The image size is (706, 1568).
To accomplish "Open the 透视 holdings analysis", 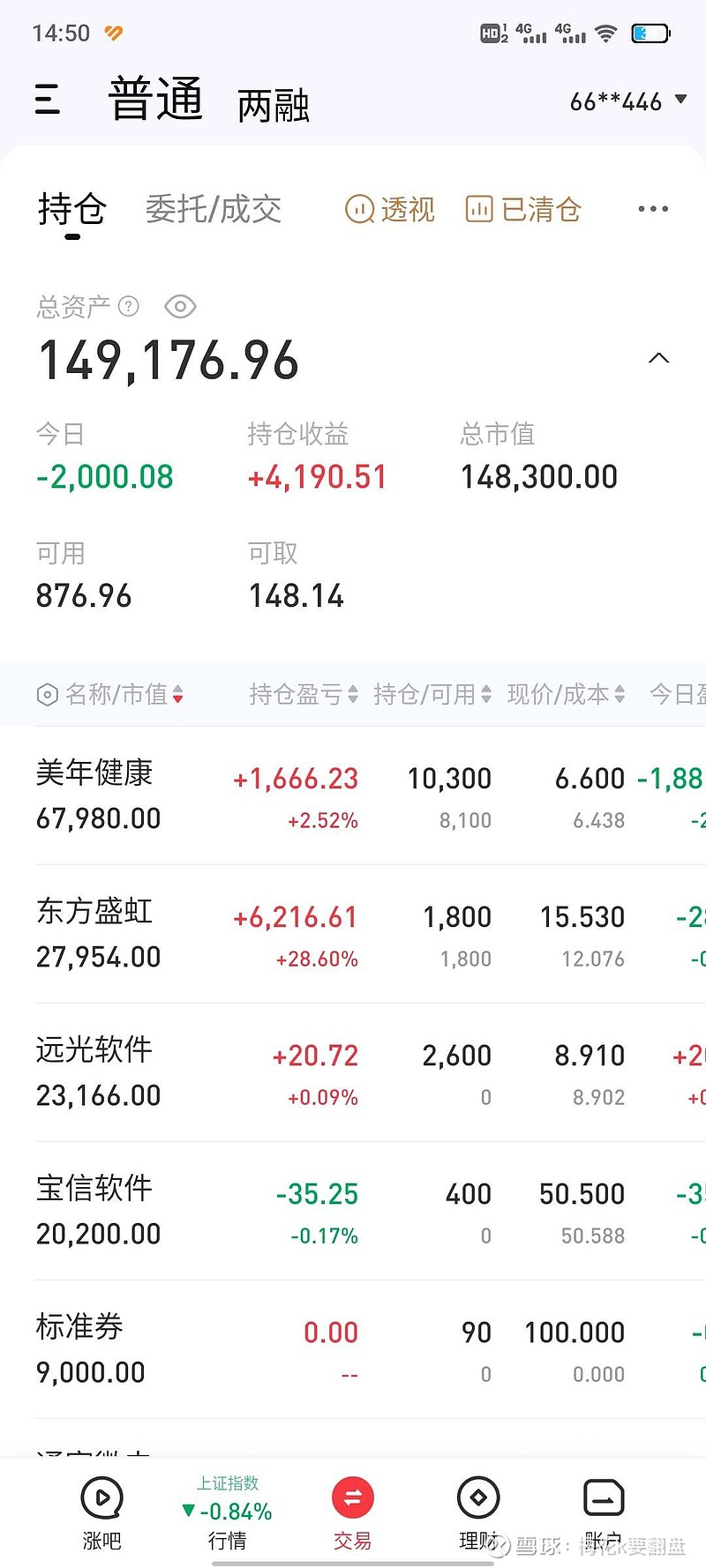I will coord(389,209).
